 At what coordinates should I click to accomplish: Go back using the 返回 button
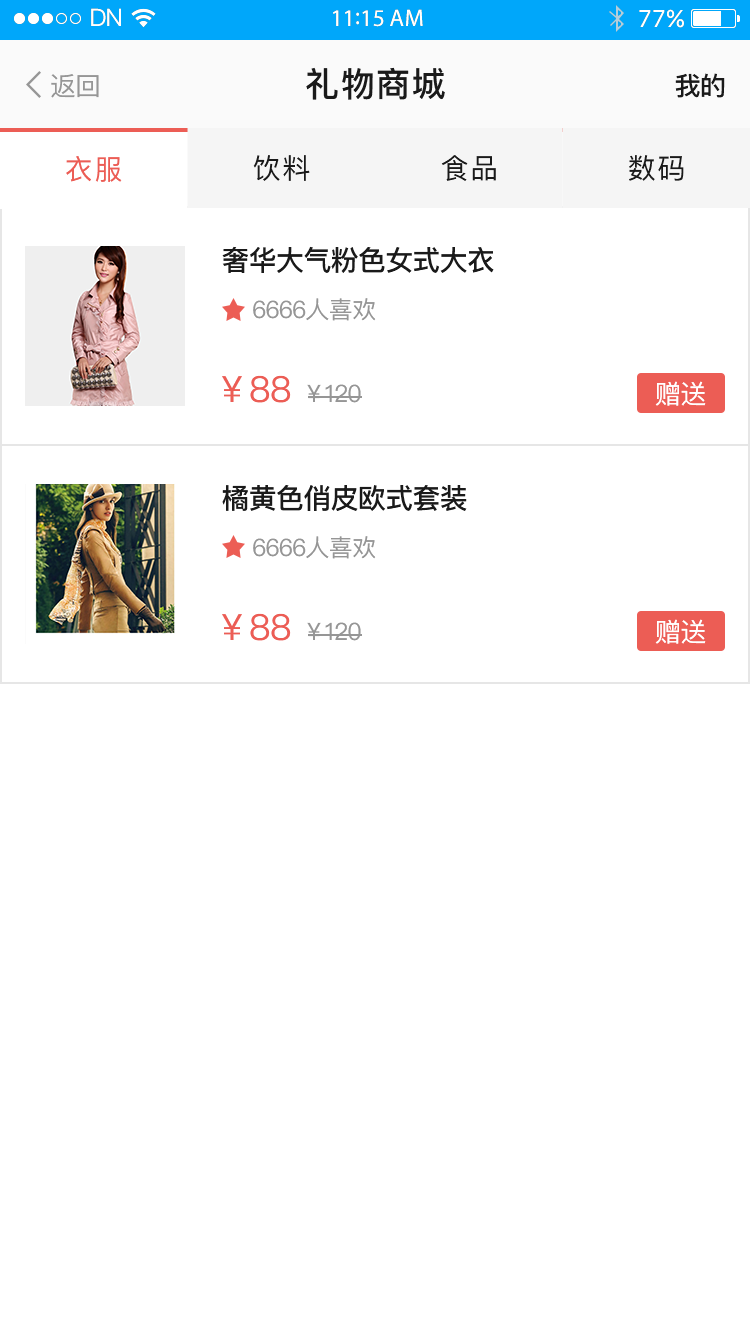click(x=62, y=86)
